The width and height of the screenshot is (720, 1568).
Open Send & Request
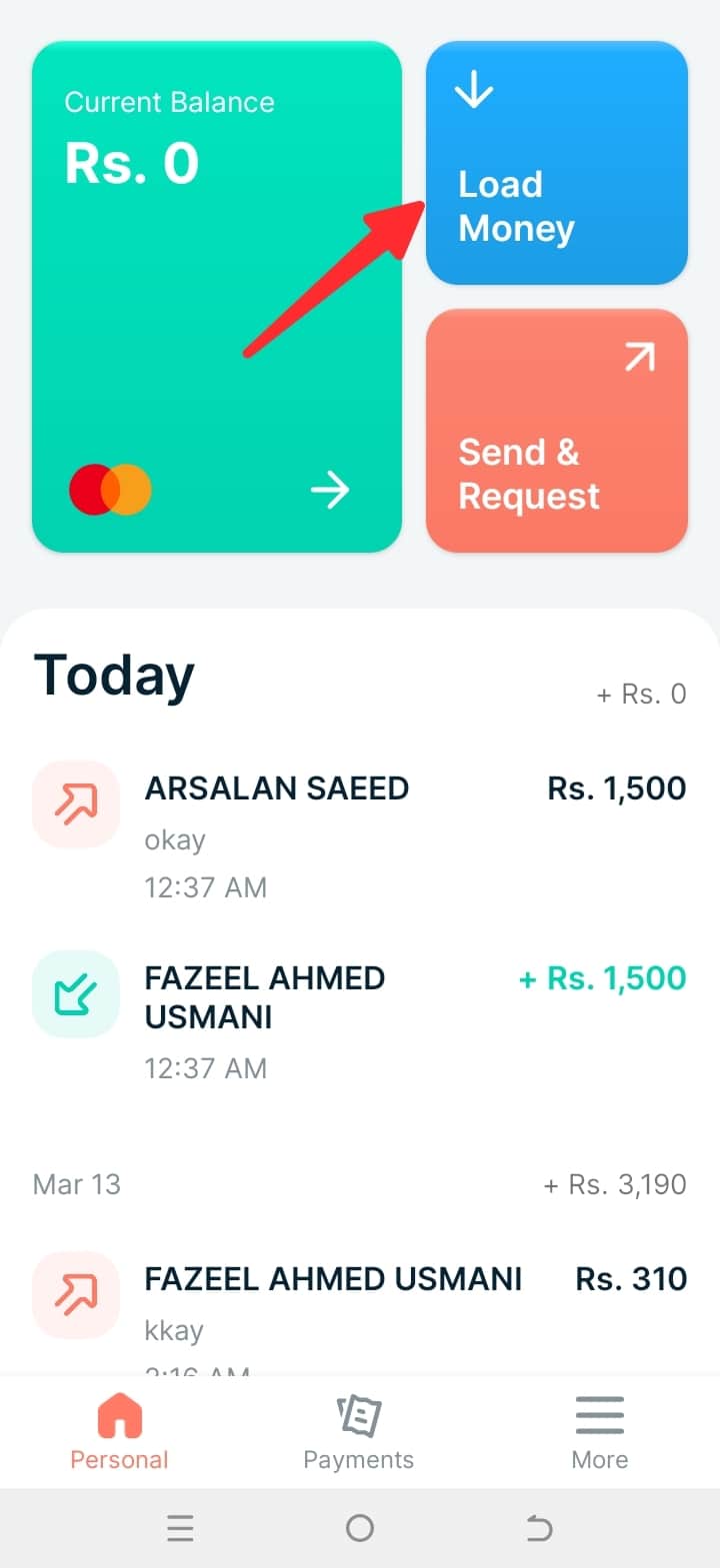click(x=557, y=431)
